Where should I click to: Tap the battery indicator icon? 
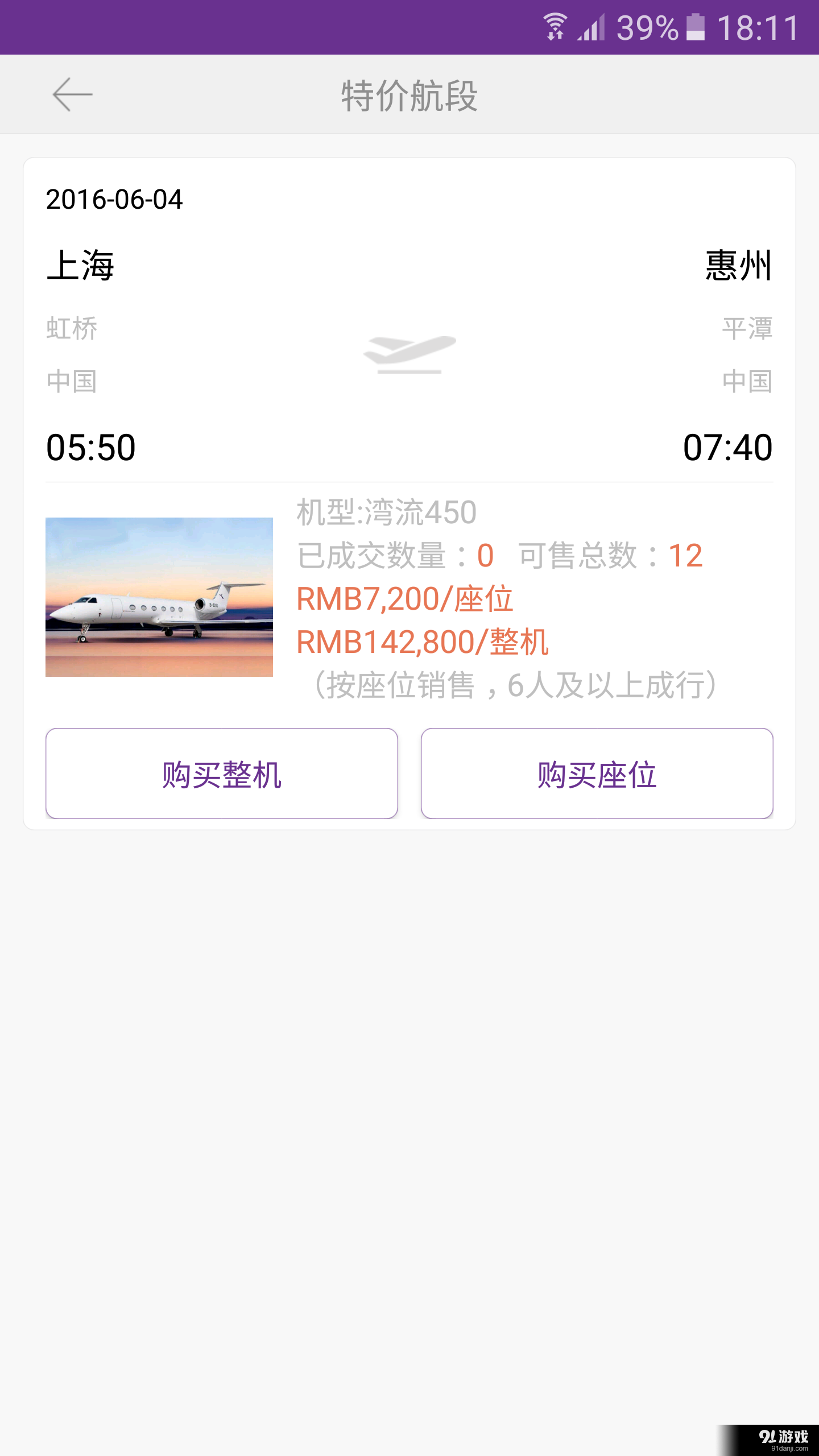point(695,27)
